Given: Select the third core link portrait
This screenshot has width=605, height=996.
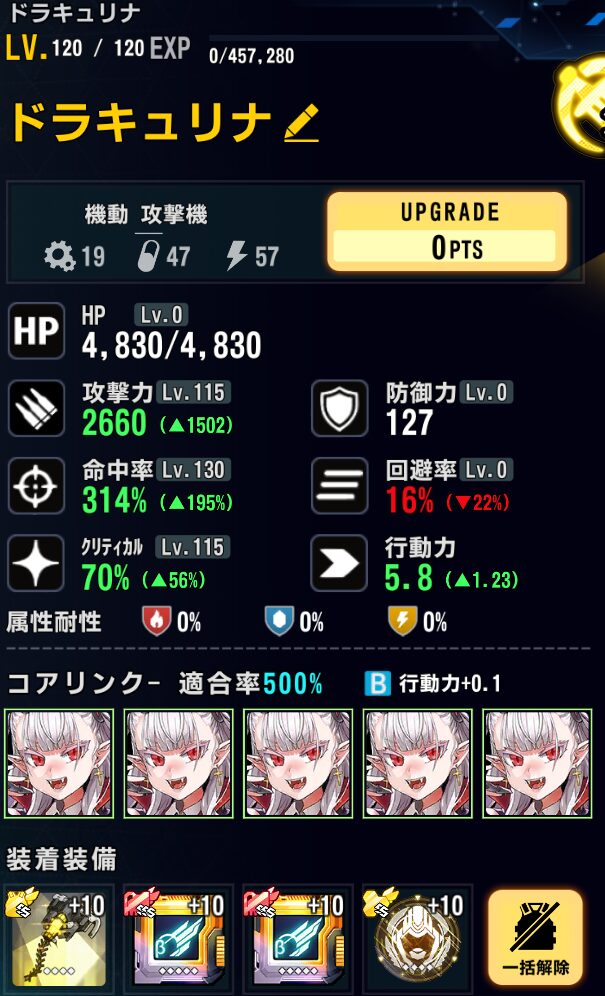Looking at the screenshot, I should 298,764.
